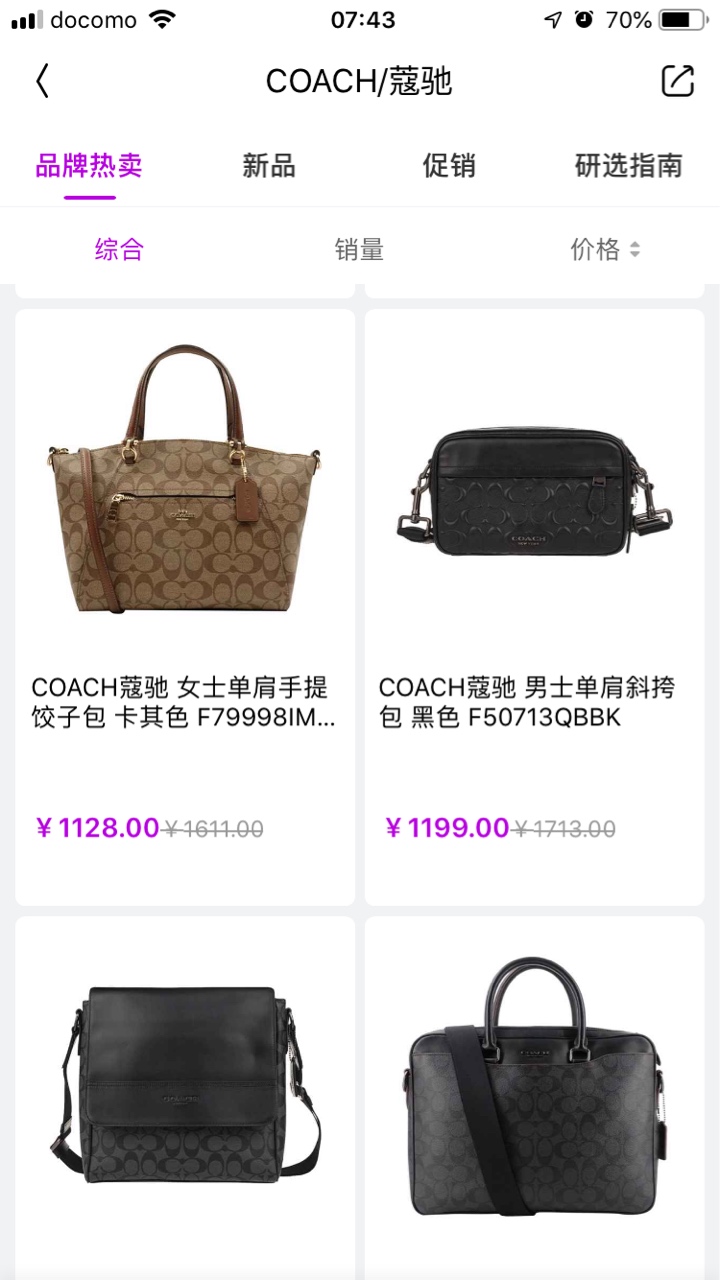The width and height of the screenshot is (720, 1280).
Task: Open the 女士单肩手提饺子包 卡其色 product
Action: tap(185, 605)
